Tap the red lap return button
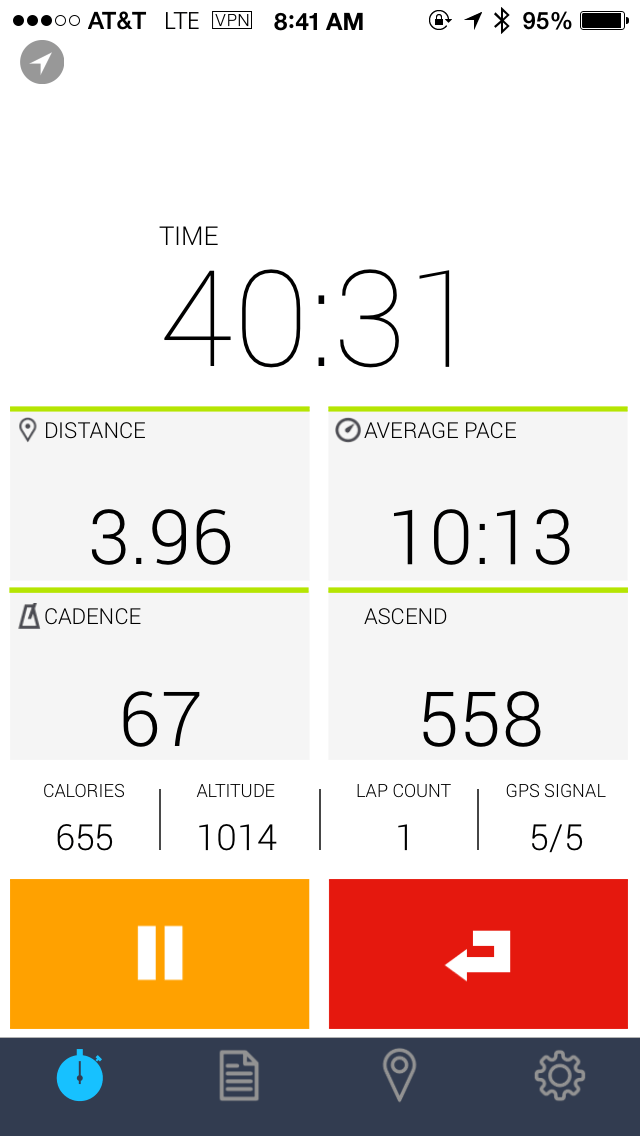Viewport: 640px width, 1136px height. click(x=478, y=953)
